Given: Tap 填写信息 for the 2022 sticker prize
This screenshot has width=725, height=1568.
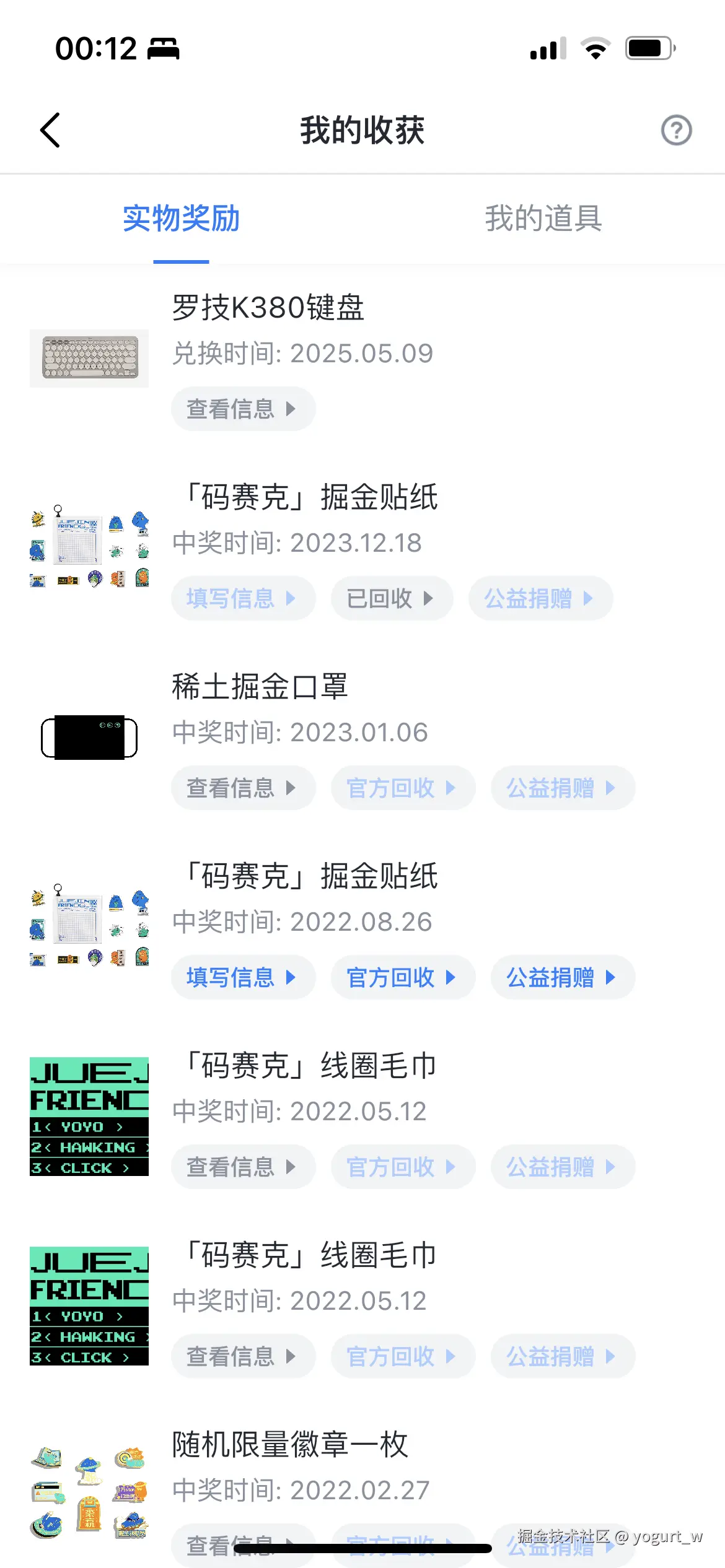Looking at the screenshot, I should coord(243,977).
